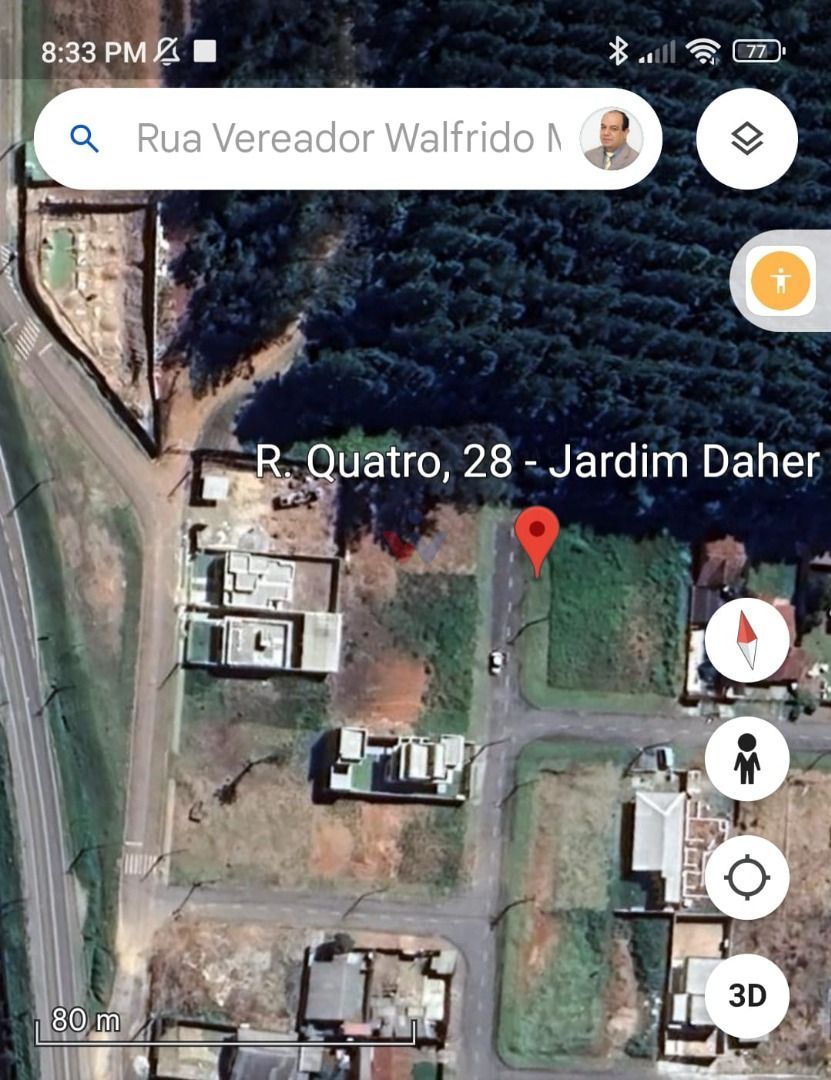The image size is (831, 1080).
Task: Tap the accessibility places icon
Action: click(x=779, y=283)
